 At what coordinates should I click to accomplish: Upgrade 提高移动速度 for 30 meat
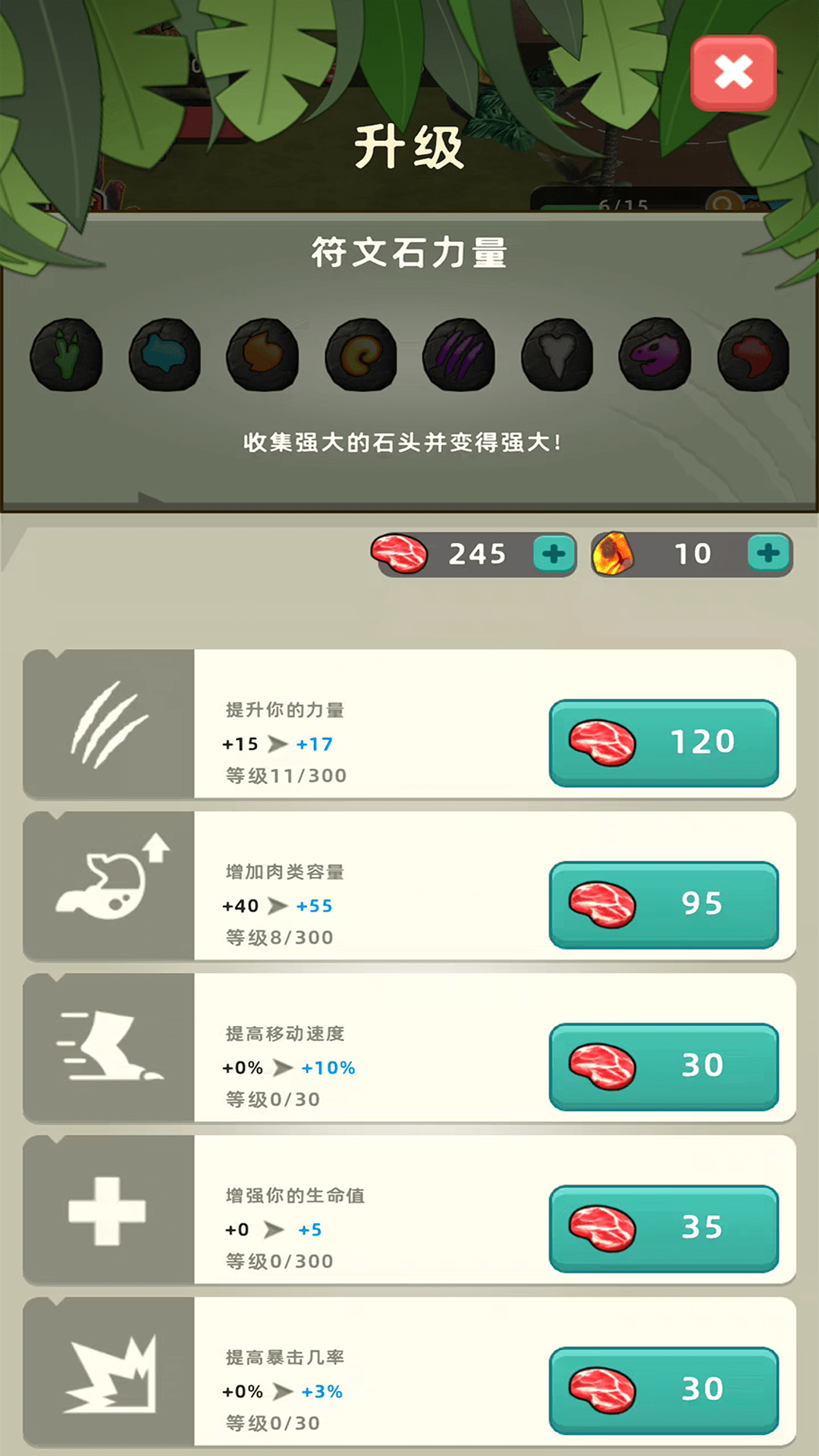tap(664, 1066)
